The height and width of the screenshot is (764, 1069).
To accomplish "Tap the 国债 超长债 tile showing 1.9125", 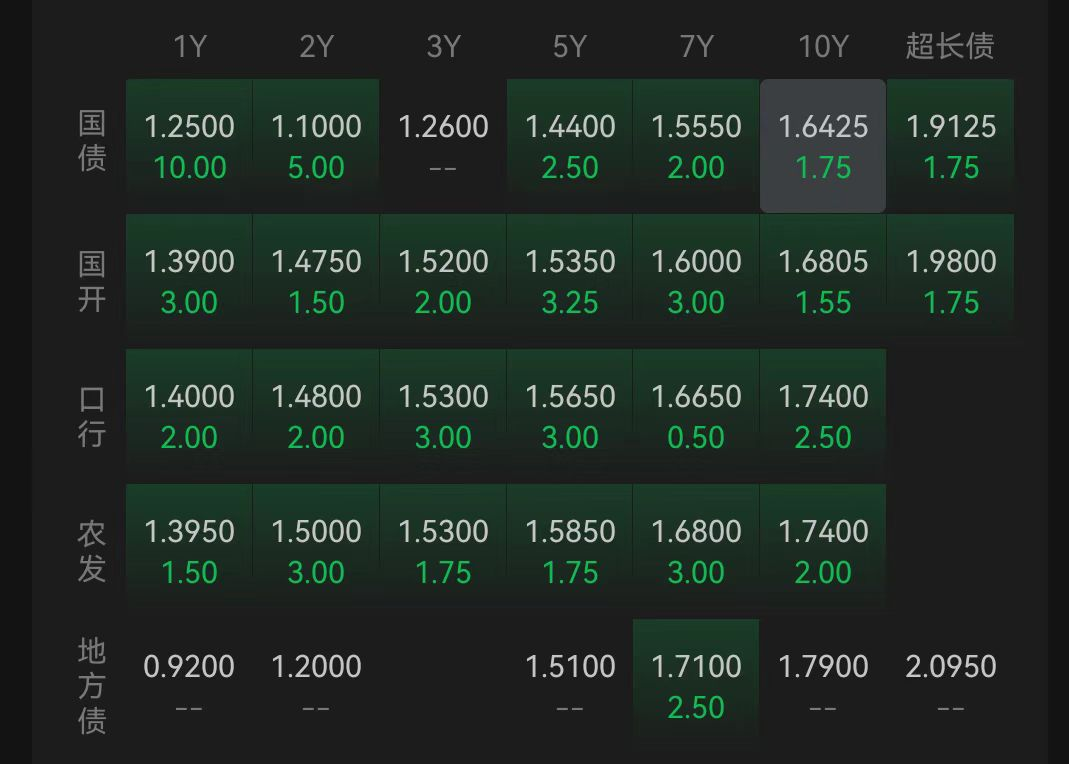I will 950,146.
